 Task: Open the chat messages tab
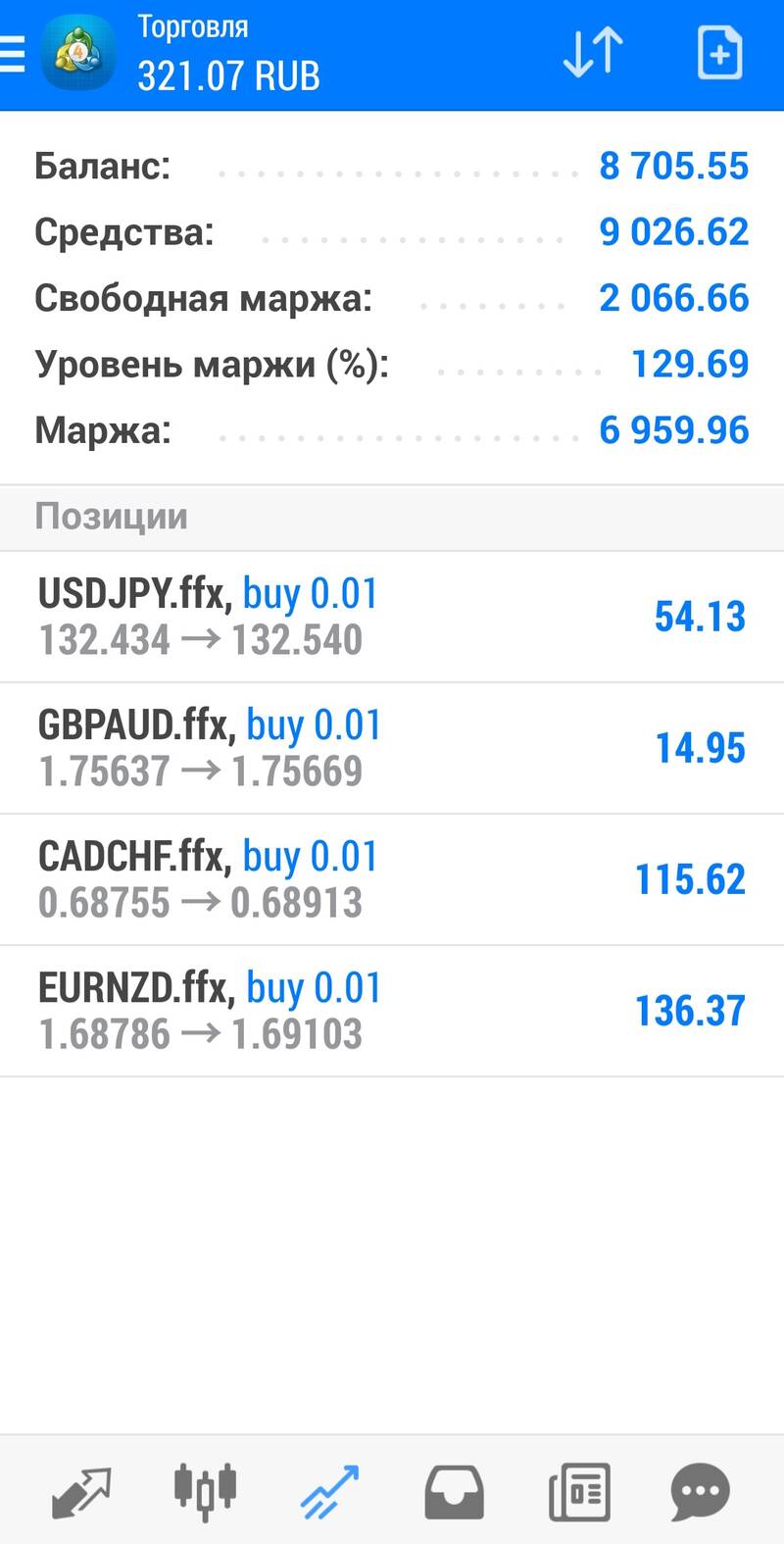coord(701,1491)
